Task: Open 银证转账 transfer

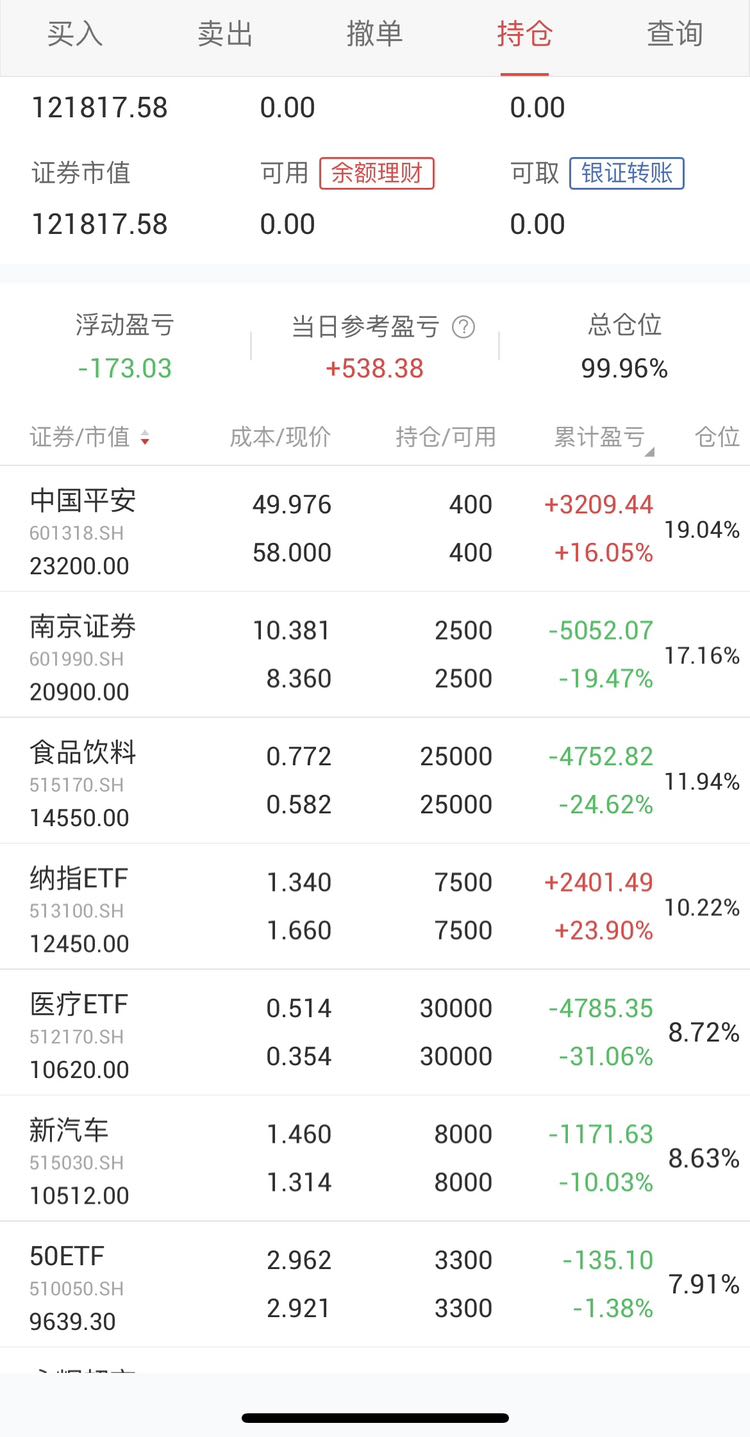Action: pyautogui.click(x=627, y=173)
